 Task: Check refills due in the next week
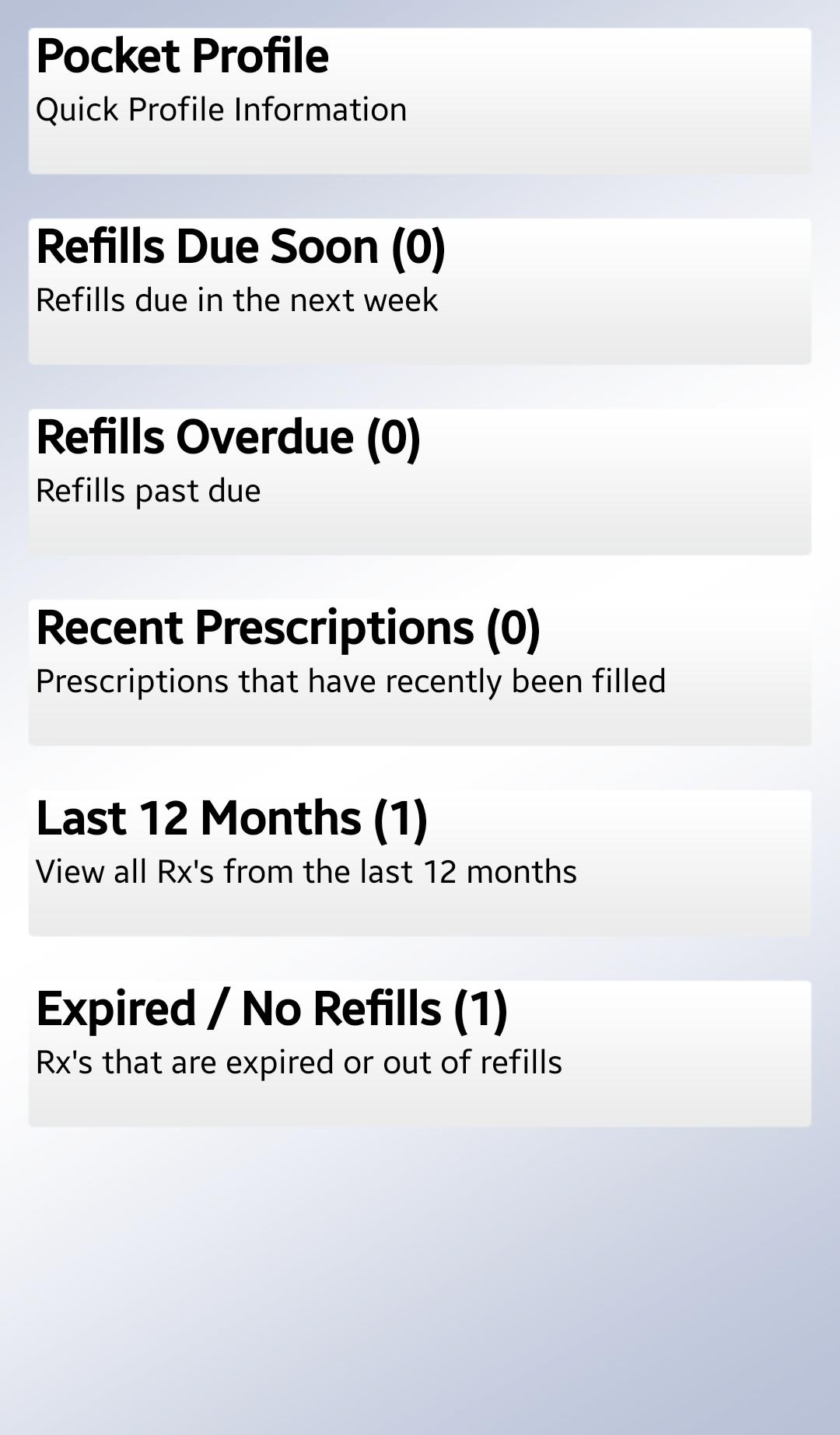pos(237,299)
